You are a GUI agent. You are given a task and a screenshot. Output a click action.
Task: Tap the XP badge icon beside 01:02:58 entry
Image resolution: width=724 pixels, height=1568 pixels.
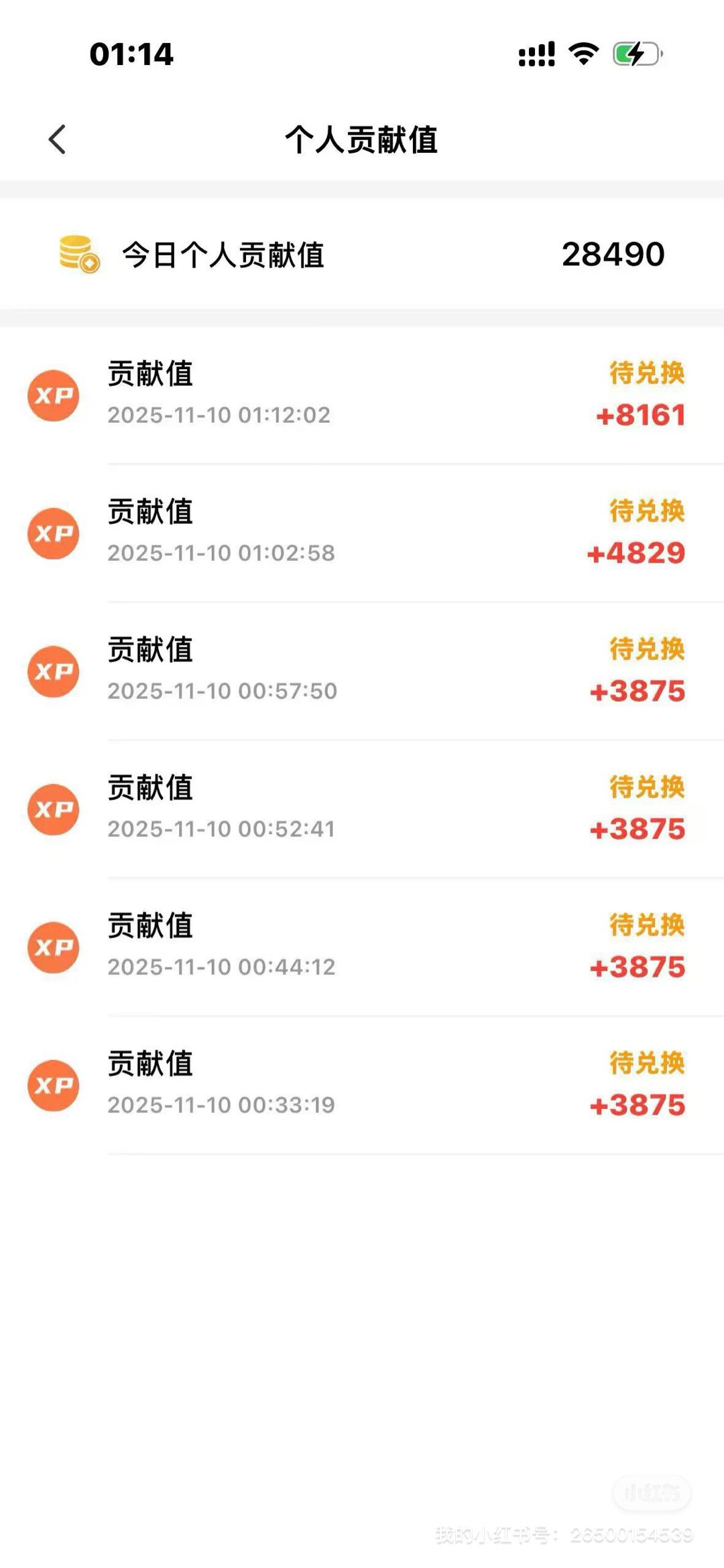click(54, 534)
